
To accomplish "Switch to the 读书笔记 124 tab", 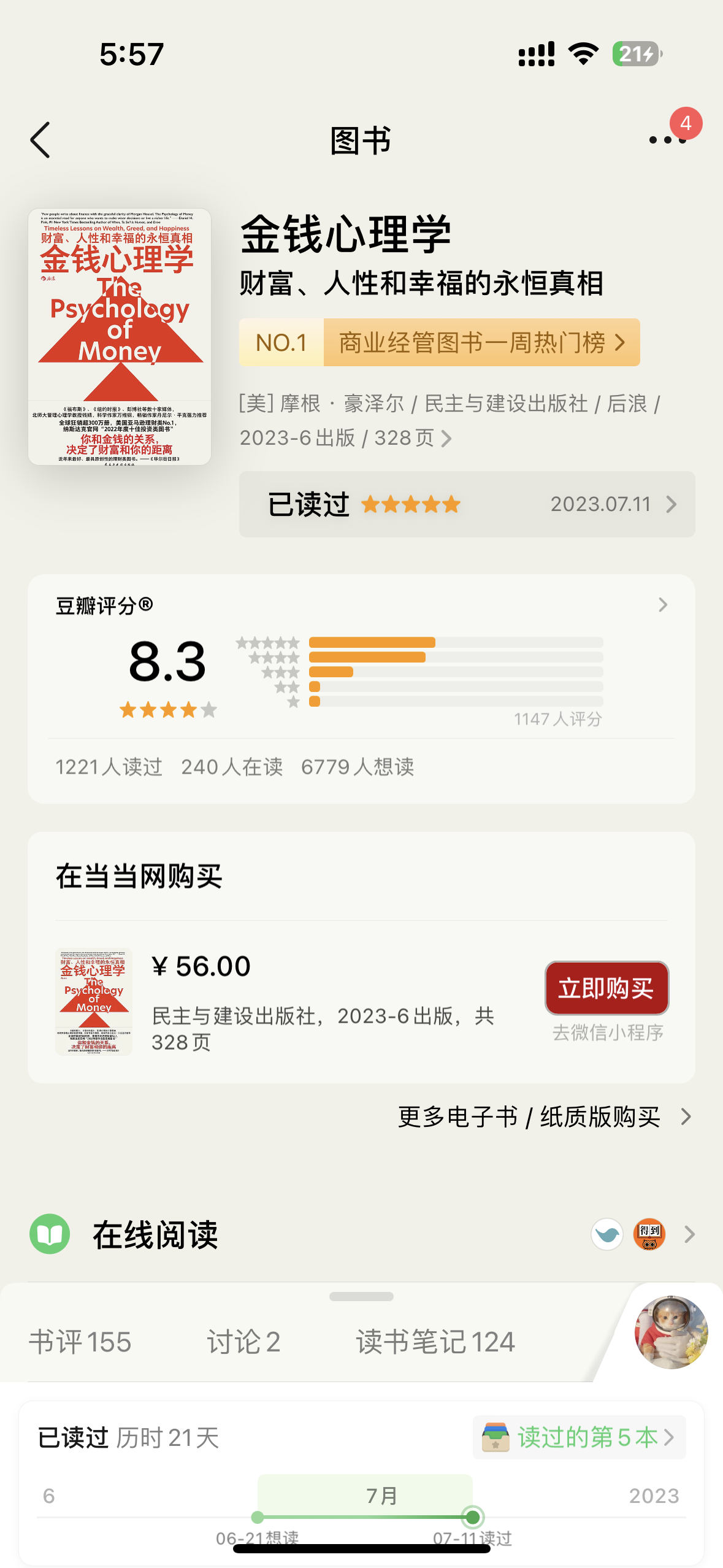I will pyautogui.click(x=435, y=1342).
